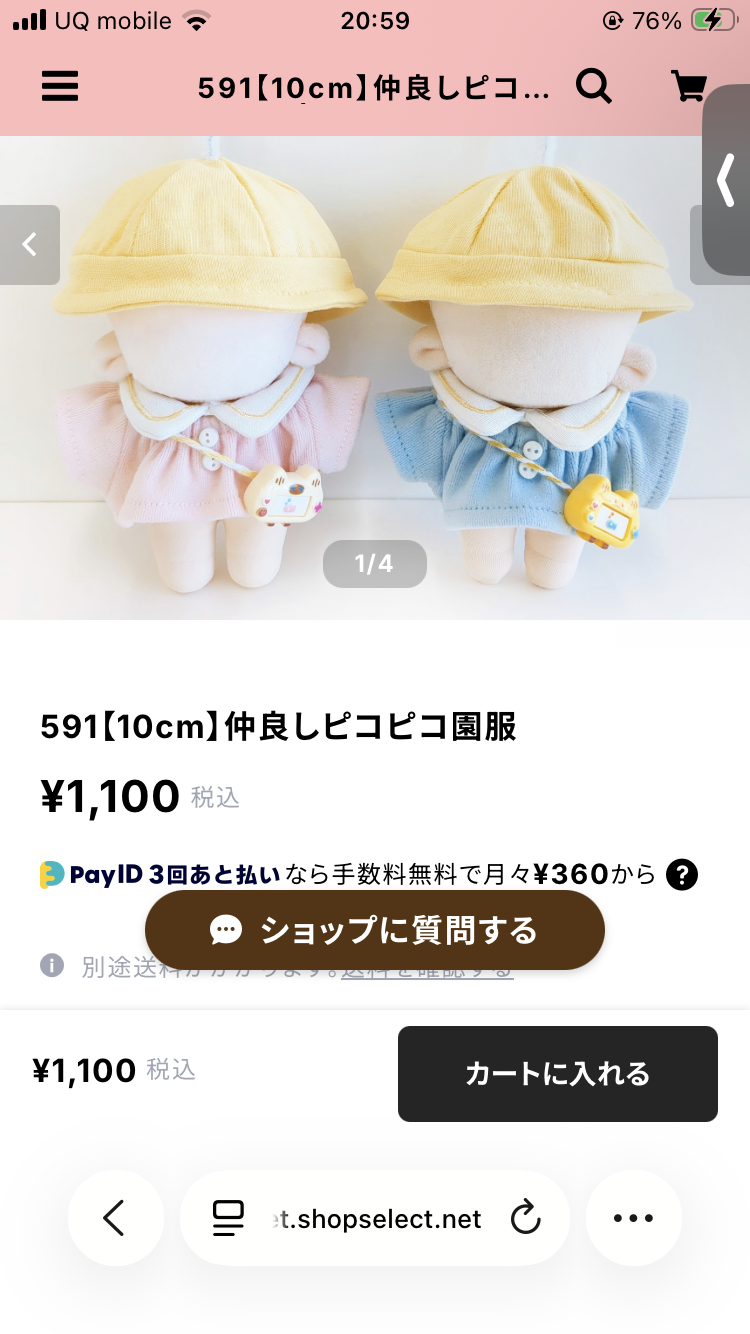Image resolution: width=750 pixels, height=1334 pixels.
Task: Tap ショップに質問する button
Action: pyautogui.click(x=375, y=930)
